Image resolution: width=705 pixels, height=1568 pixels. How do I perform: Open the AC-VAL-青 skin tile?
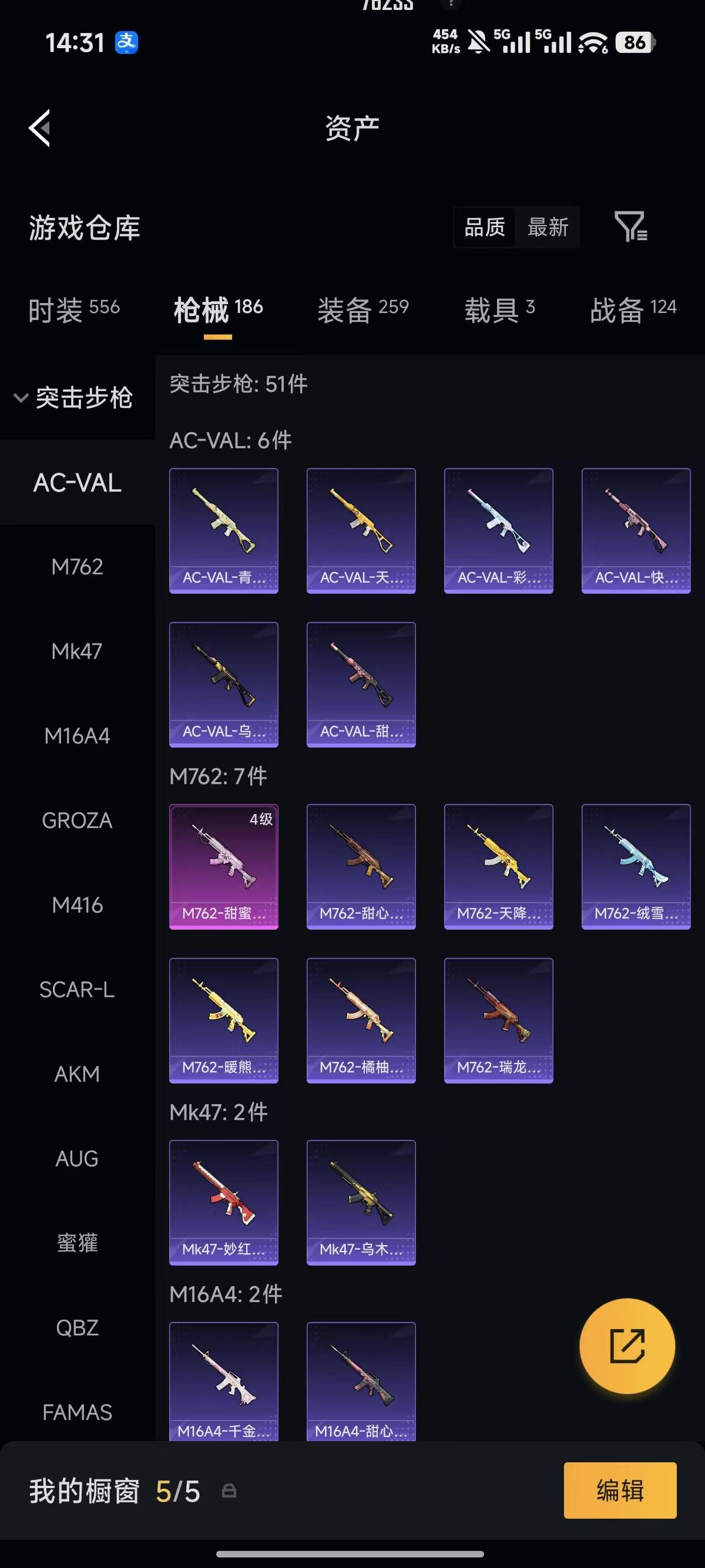[x=223, y=530]
